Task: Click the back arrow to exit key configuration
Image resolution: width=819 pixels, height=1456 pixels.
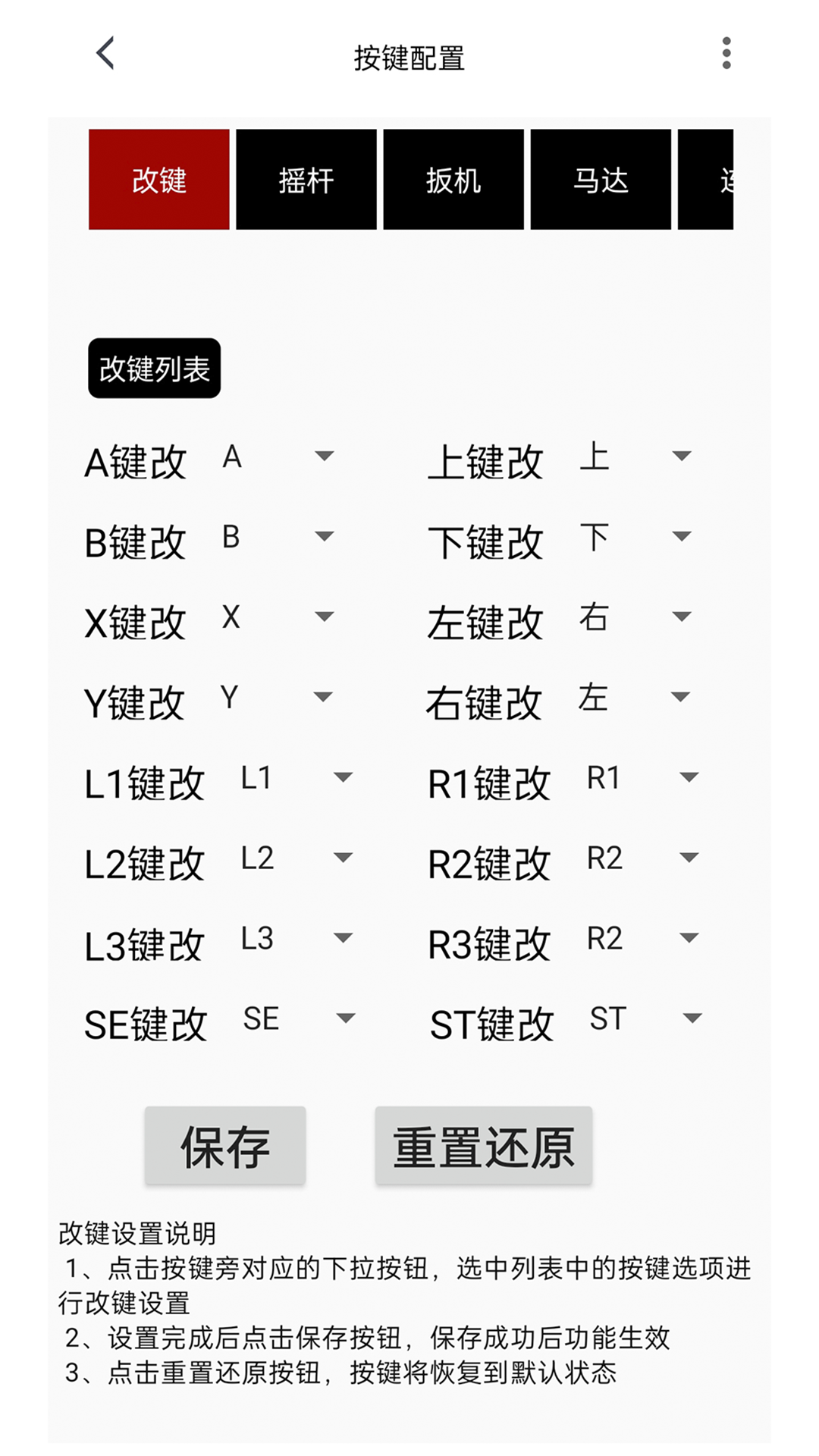Action: (104, 53)
